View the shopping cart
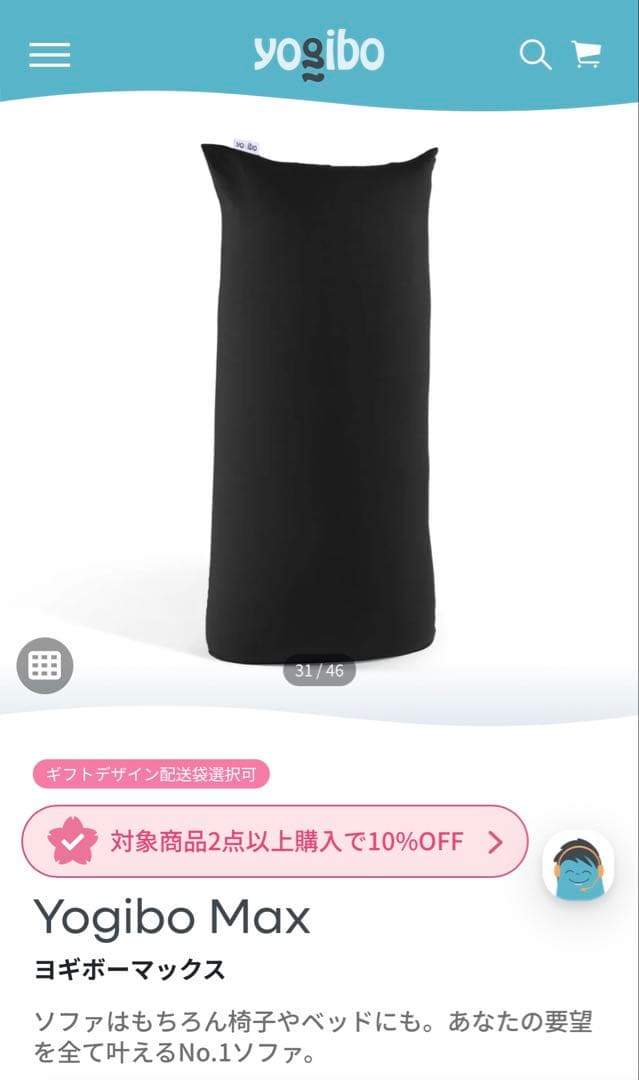 click(x=587, y=55)
